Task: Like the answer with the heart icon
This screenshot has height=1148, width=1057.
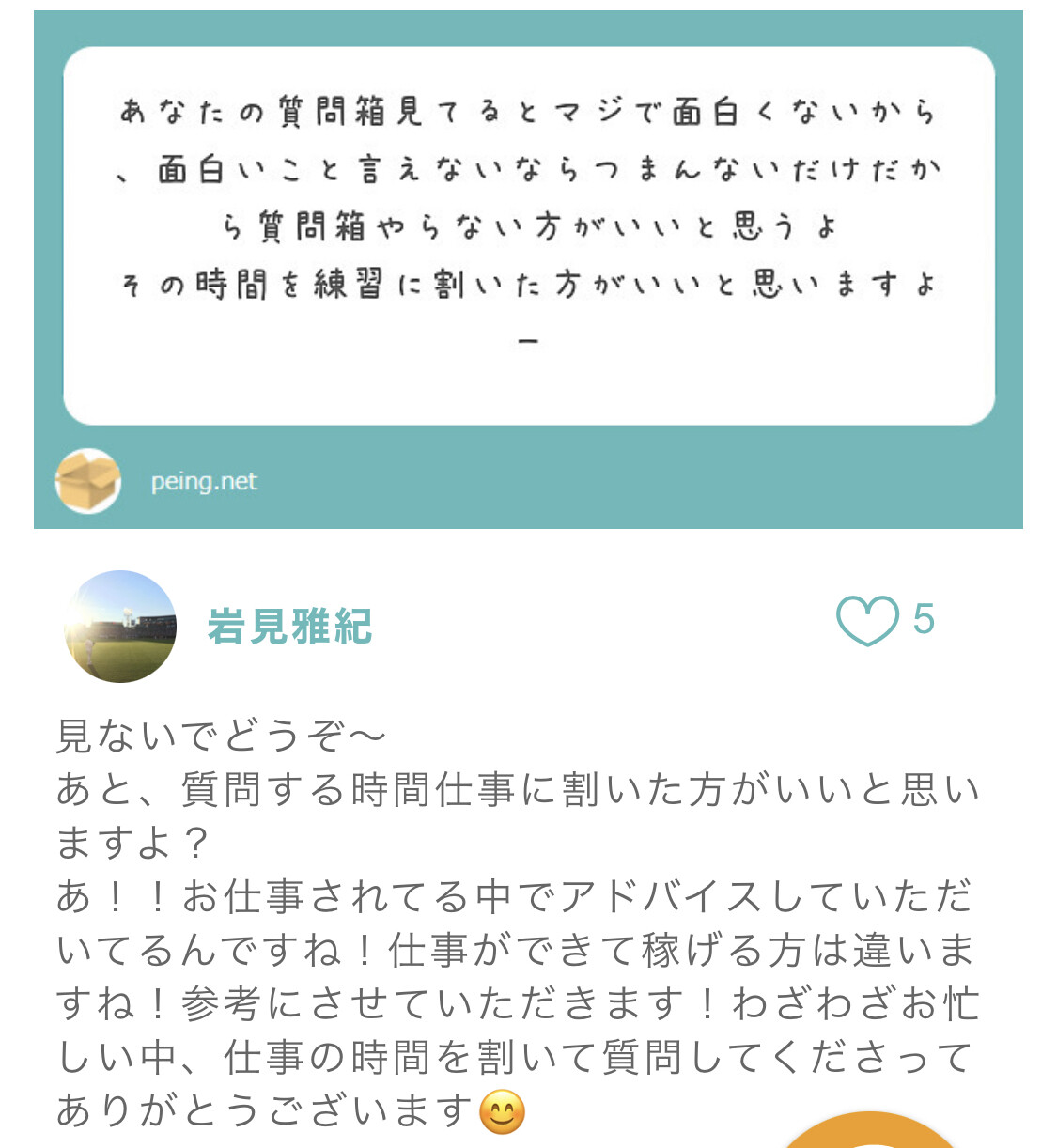Action: [867, 621]
